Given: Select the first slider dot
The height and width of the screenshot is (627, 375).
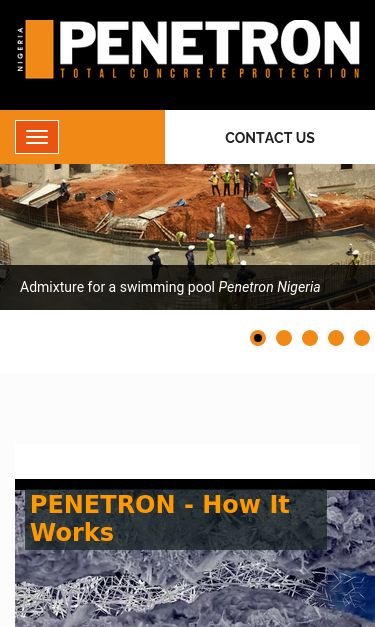Looking at the screenshot, I should (258, 338).
